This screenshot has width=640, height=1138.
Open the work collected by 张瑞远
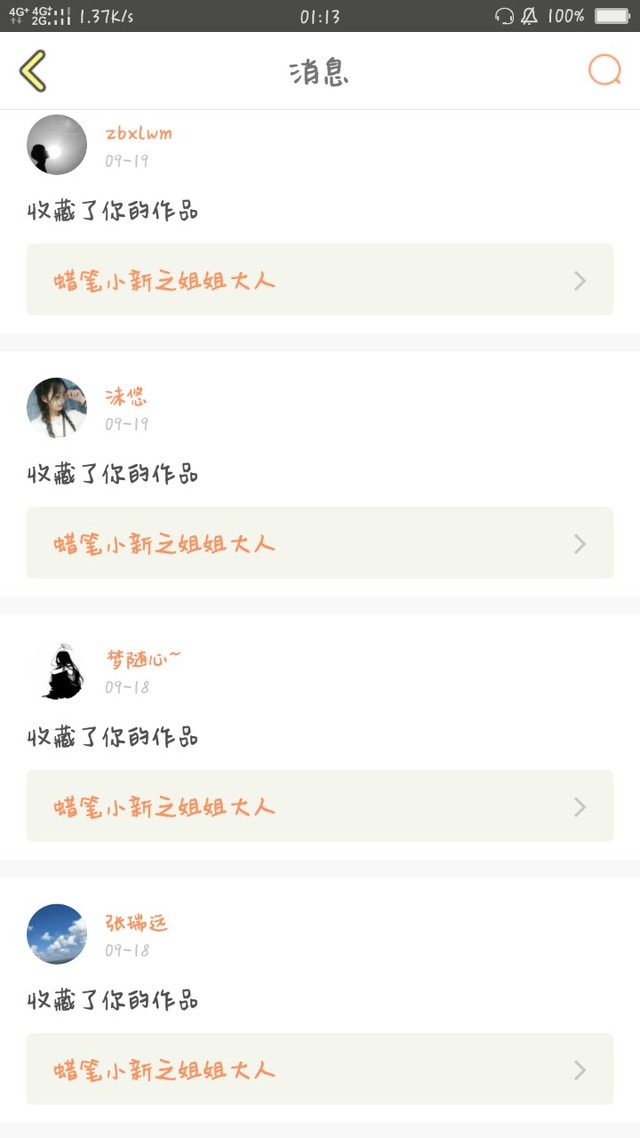(319, 1069)
